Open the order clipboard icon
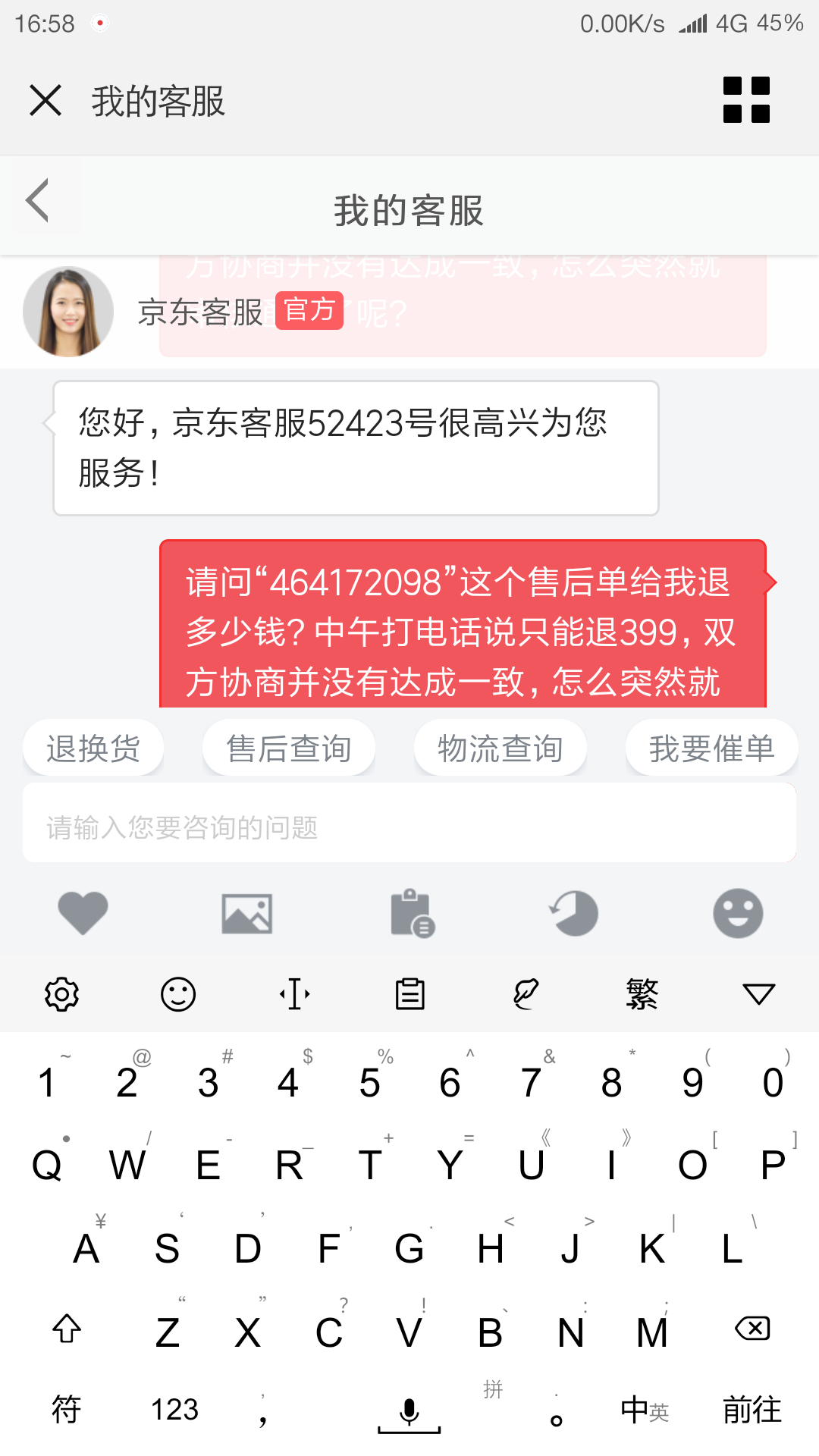 tap(412, 913)
